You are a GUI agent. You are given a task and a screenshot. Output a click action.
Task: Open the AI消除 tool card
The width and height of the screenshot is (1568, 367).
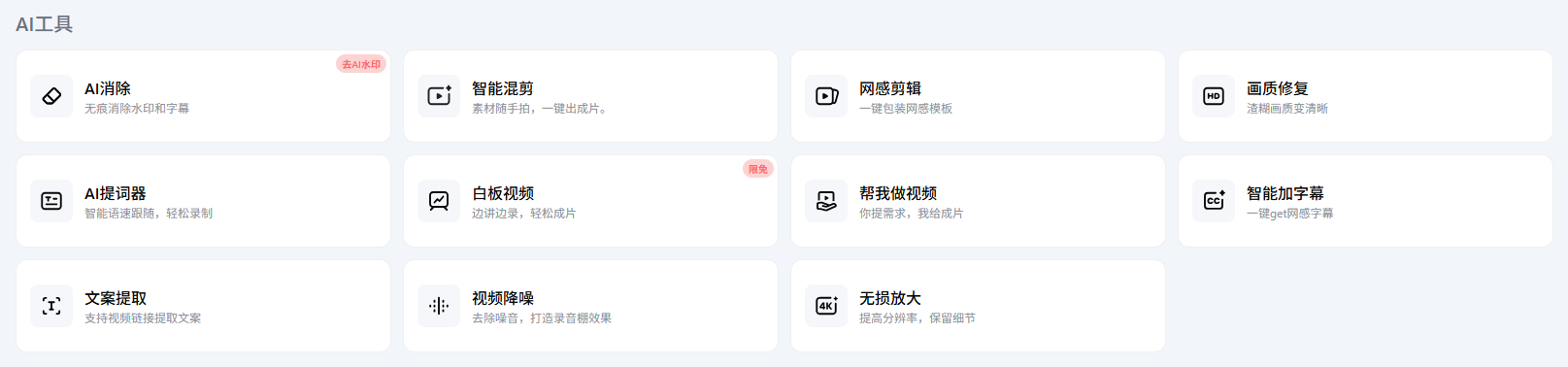pos(203,96)
